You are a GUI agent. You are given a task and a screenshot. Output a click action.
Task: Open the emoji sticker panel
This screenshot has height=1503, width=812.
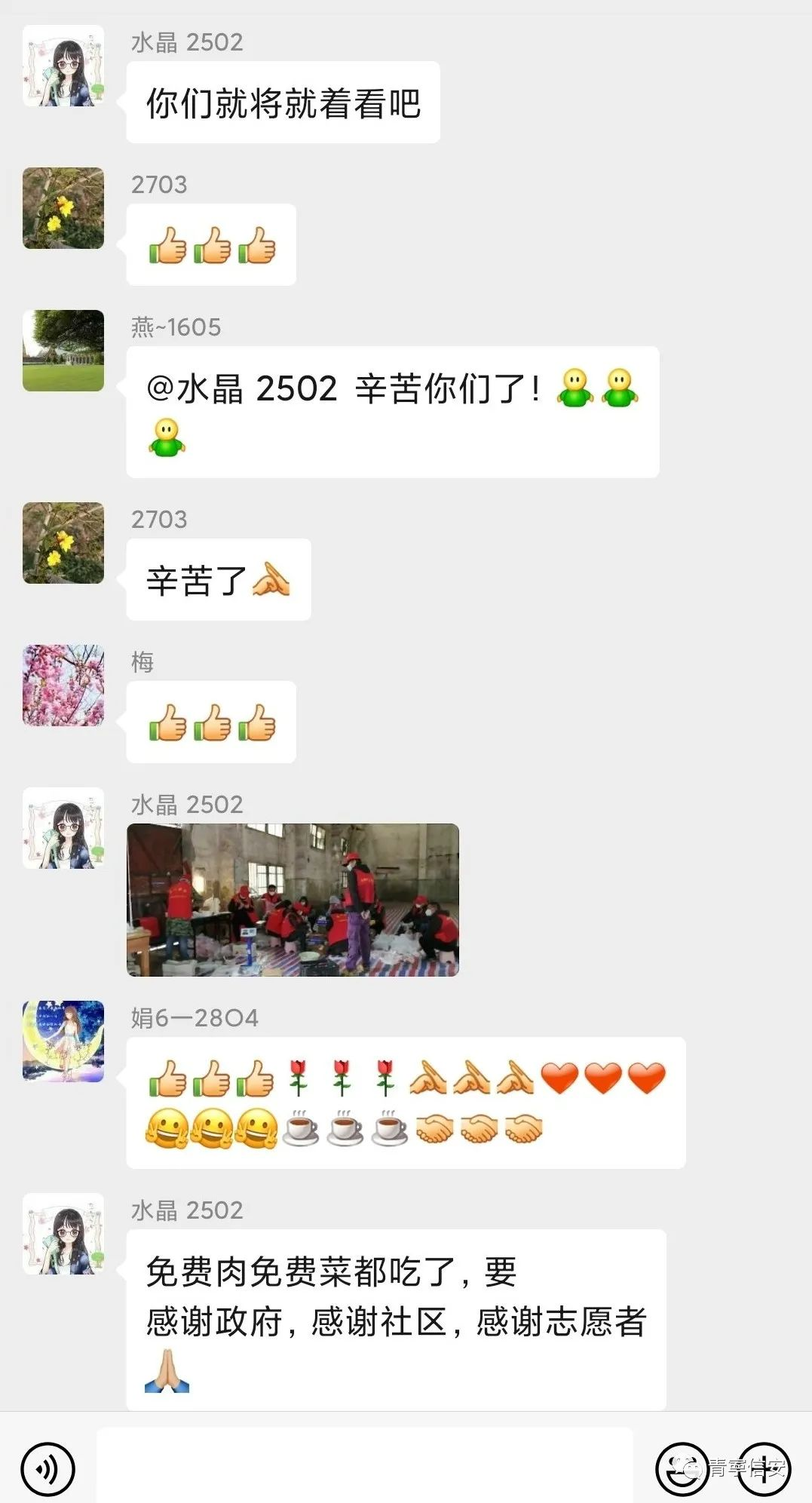click(x=682, y=1468)
